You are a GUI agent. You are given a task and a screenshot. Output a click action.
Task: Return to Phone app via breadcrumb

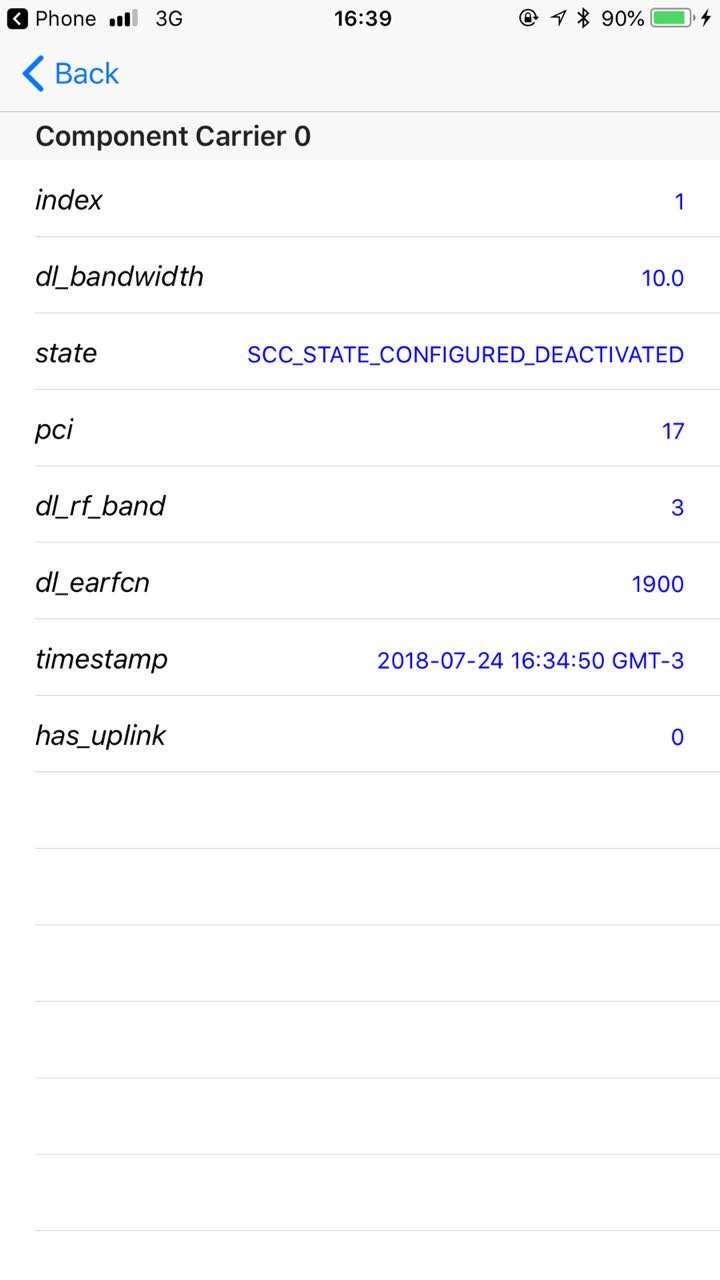(52, 18)
